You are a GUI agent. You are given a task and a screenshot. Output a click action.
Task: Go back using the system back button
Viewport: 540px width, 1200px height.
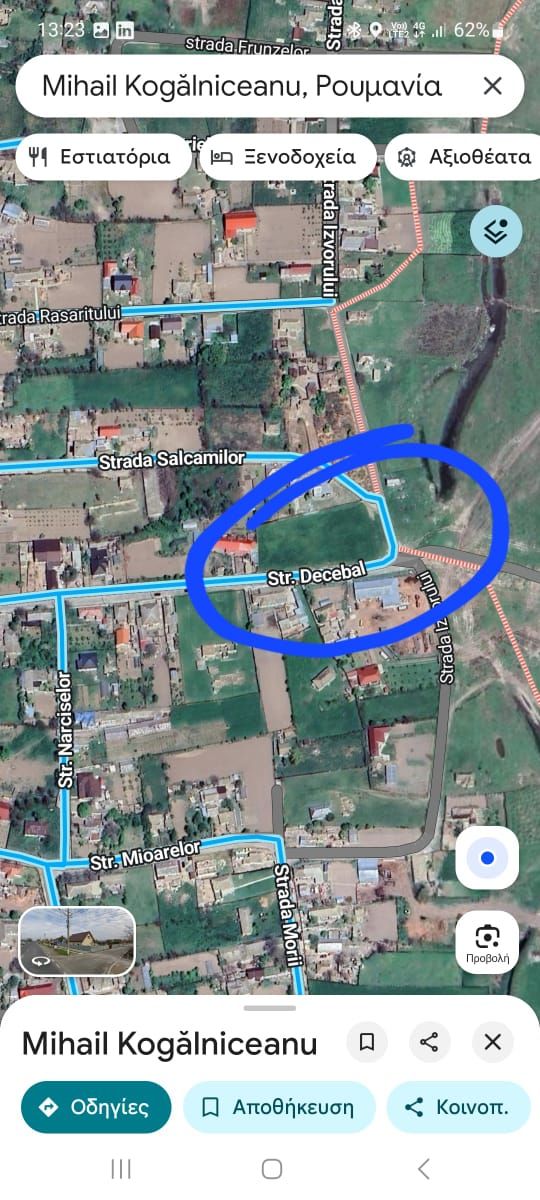423,1168
